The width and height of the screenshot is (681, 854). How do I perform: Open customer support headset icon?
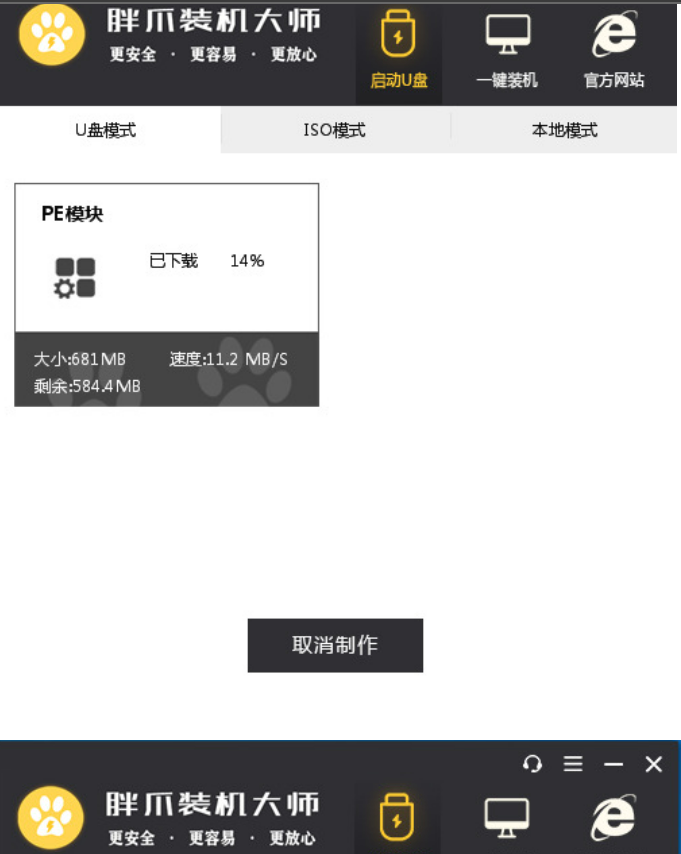(532, 764)
